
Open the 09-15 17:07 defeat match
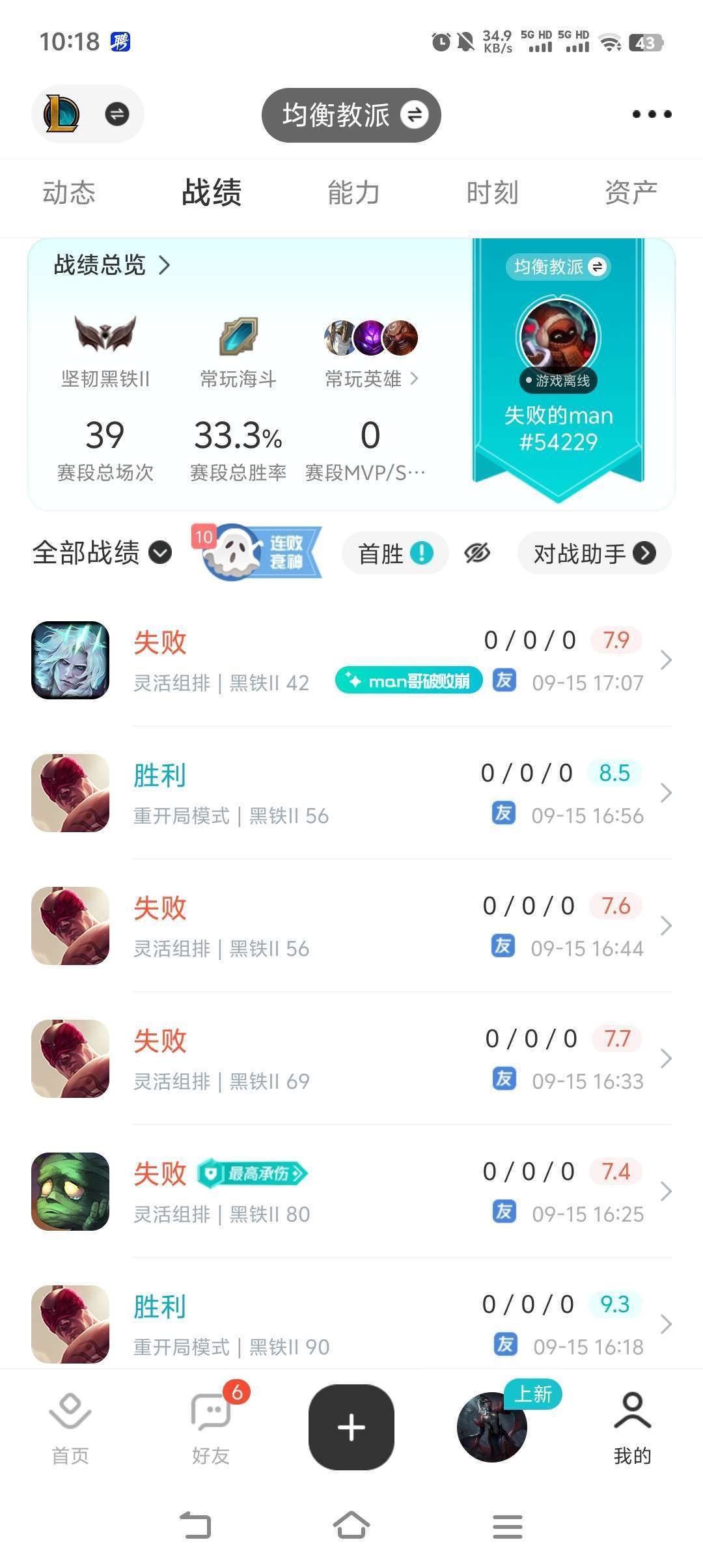(x=351, y=660)
